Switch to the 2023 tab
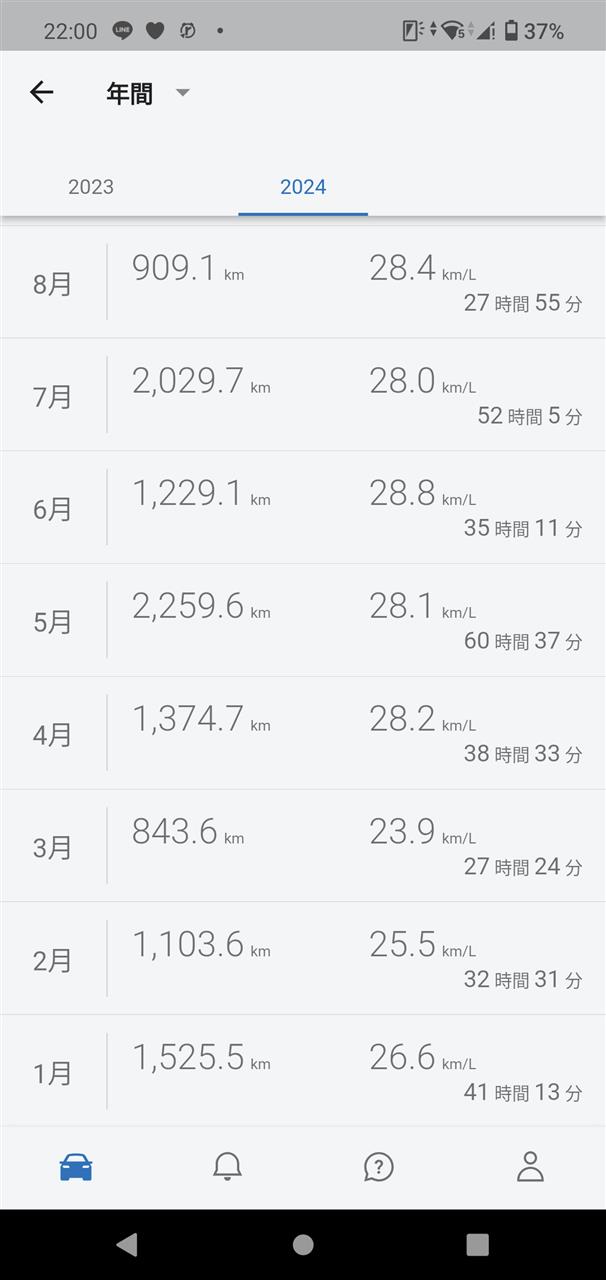606x1280 pixels. tap(91, 187)
